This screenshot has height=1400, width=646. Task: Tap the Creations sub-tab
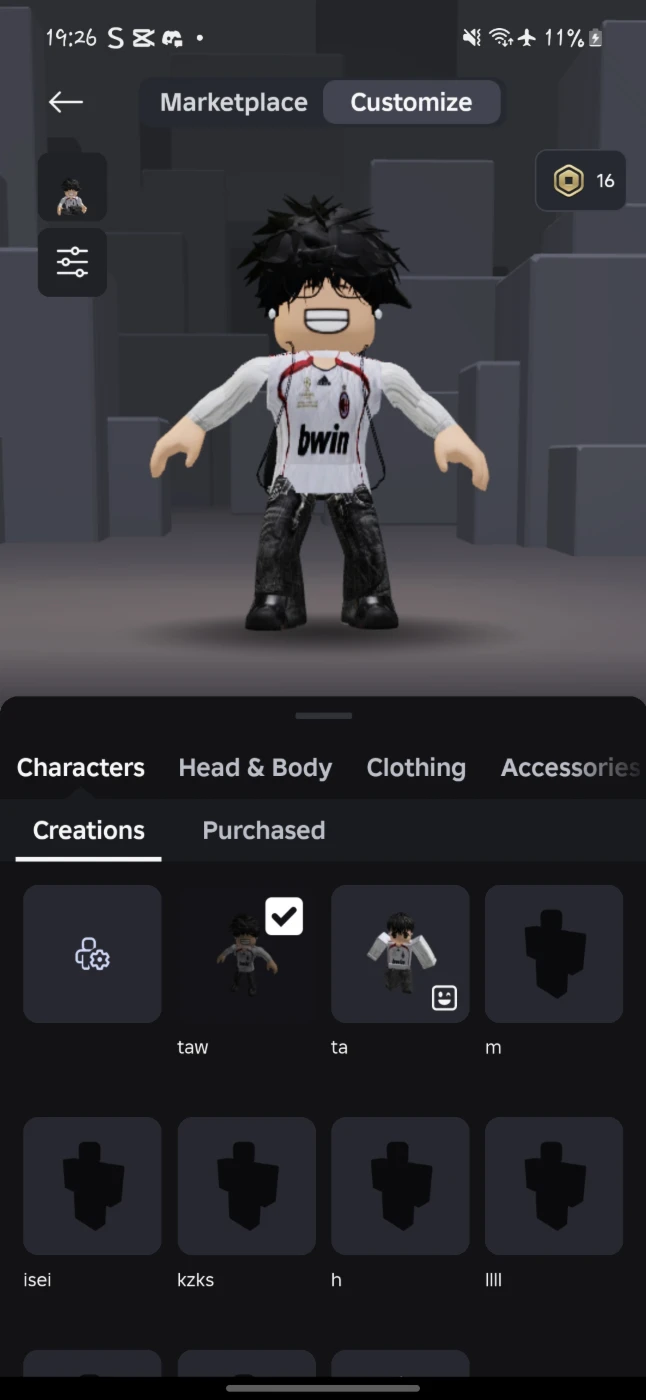pyautogui.click(x=89, y=830)
